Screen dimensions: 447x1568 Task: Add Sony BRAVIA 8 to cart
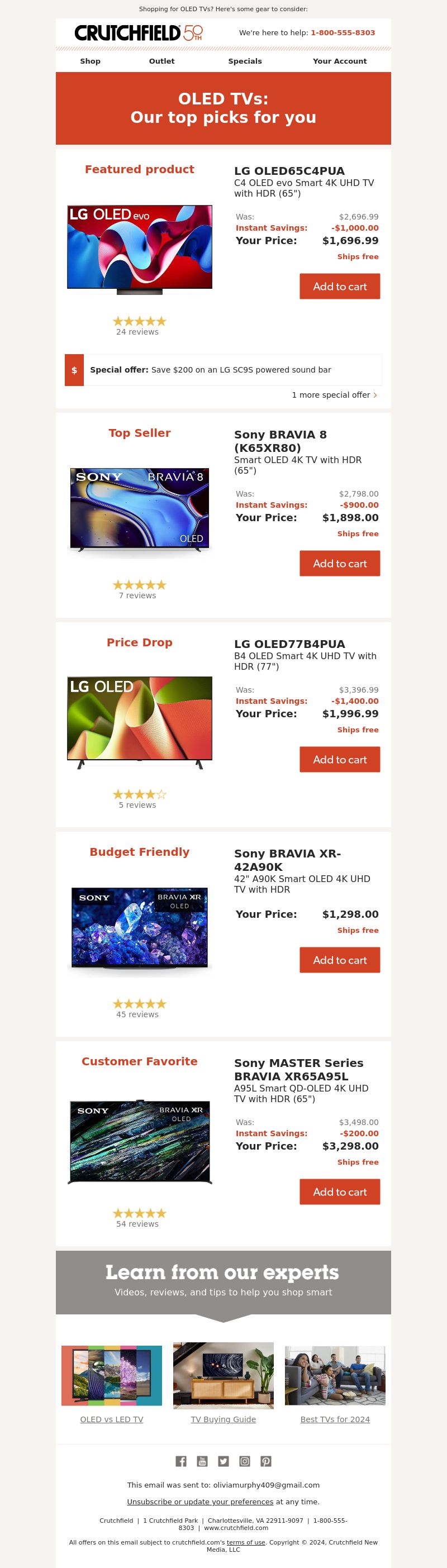pos(339,564)
